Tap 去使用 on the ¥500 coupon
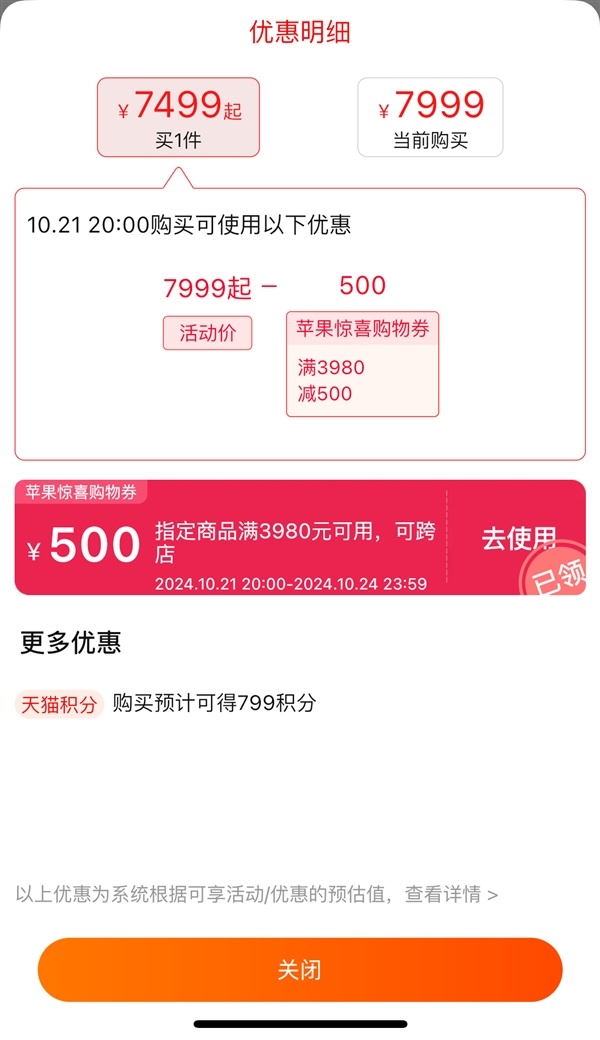This screenshot has height=1040, width=600. tap(518, 539)
